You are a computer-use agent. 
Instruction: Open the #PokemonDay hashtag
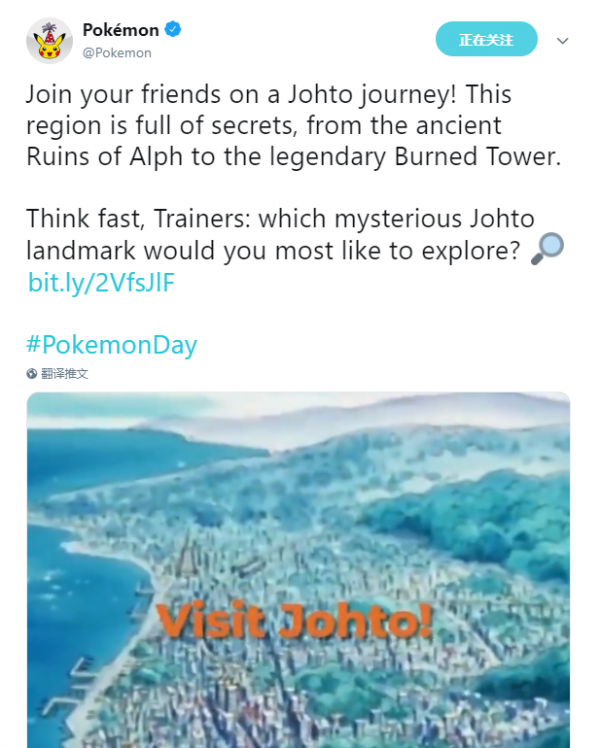pyautogui.click(x=111, y=345)
